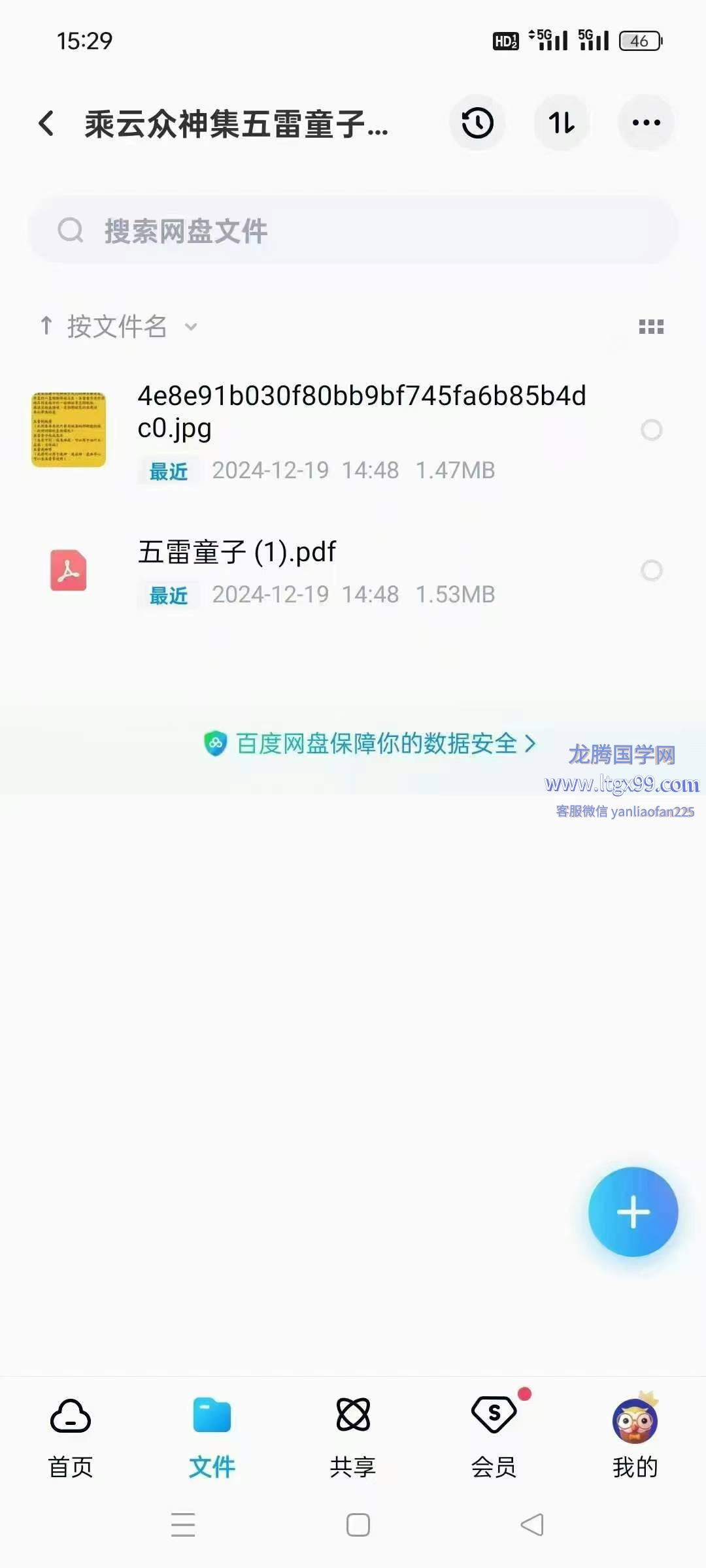This screenshot has width=706, height=1568.
Task: Switch to the 首页 tab
Action: (x=71, y=1437)
